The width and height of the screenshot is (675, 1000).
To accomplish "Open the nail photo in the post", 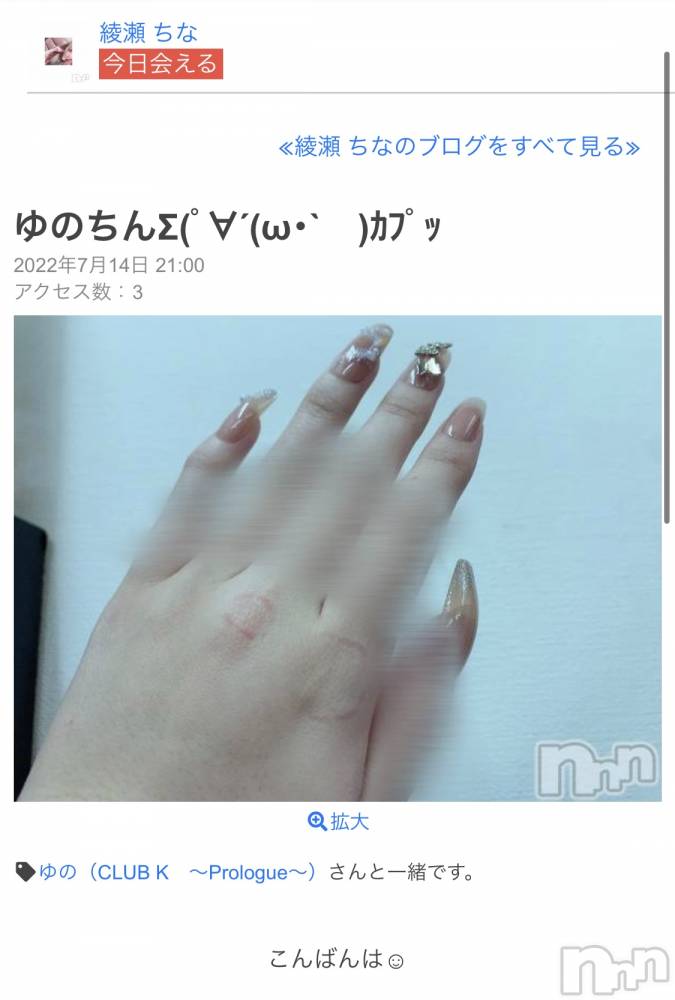I will [x=337, y=558].
